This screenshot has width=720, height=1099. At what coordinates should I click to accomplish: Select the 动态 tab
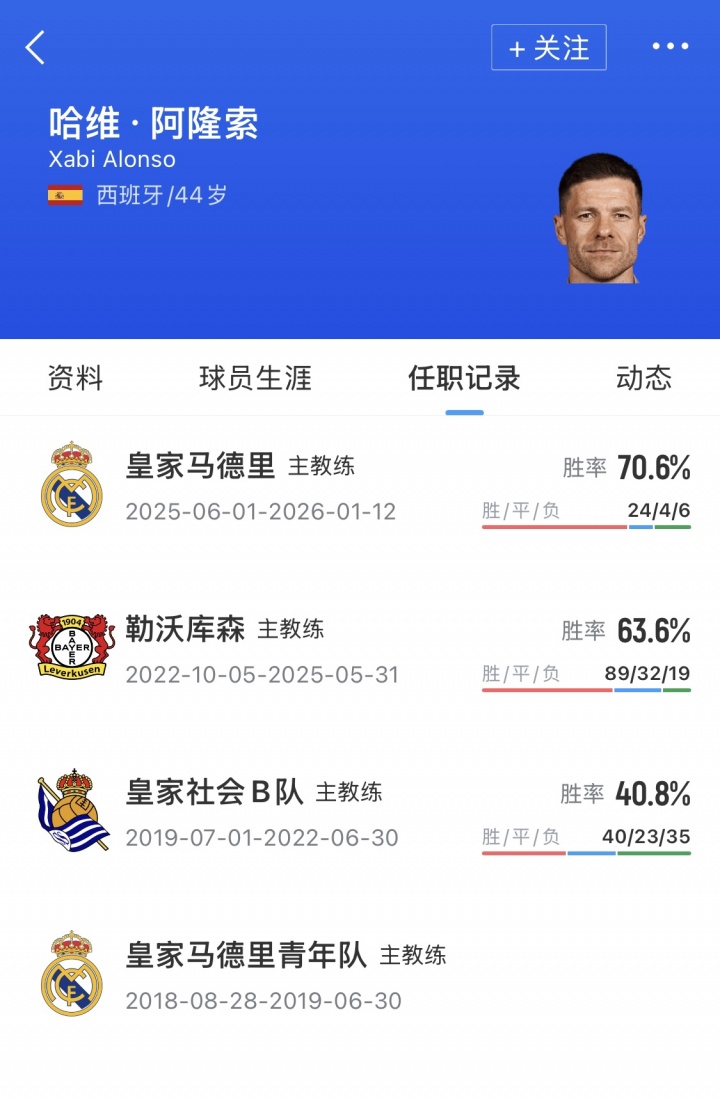645,378
